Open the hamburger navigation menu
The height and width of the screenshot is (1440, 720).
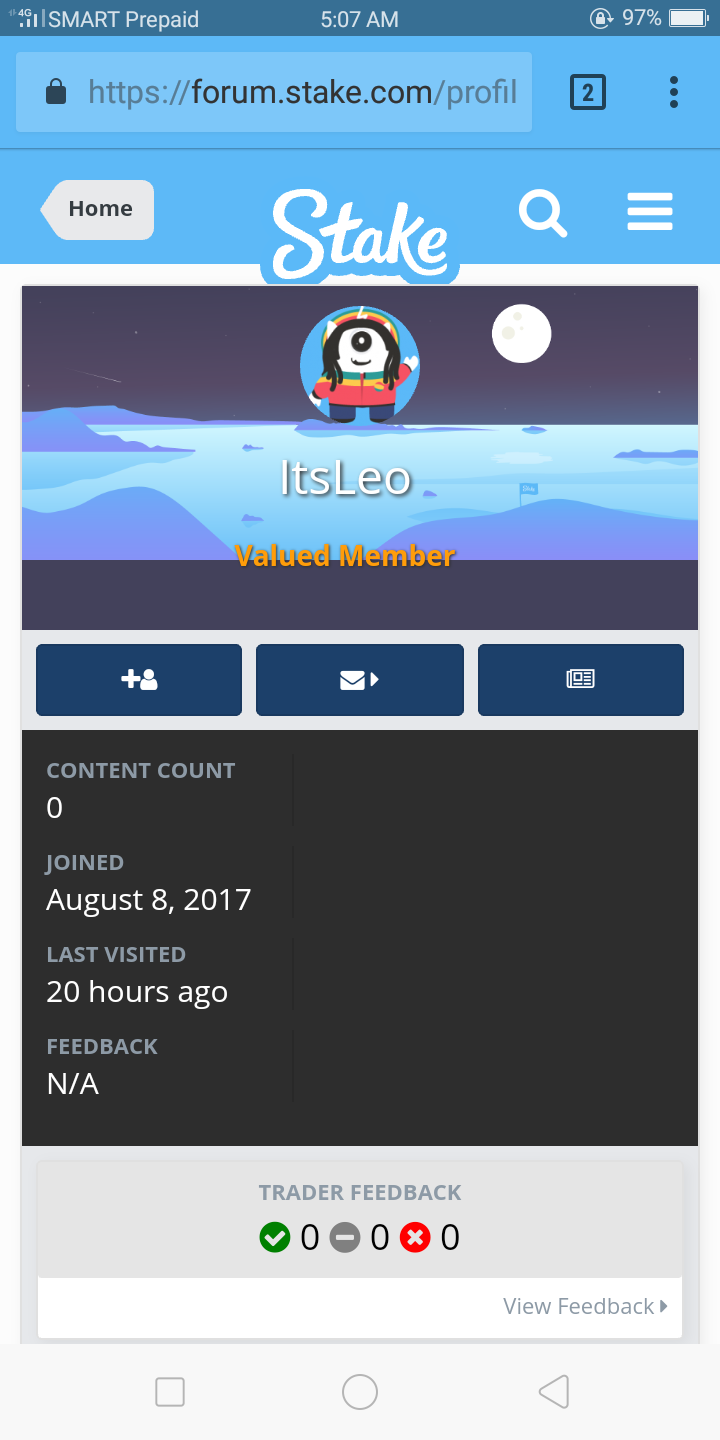(650, 212)
